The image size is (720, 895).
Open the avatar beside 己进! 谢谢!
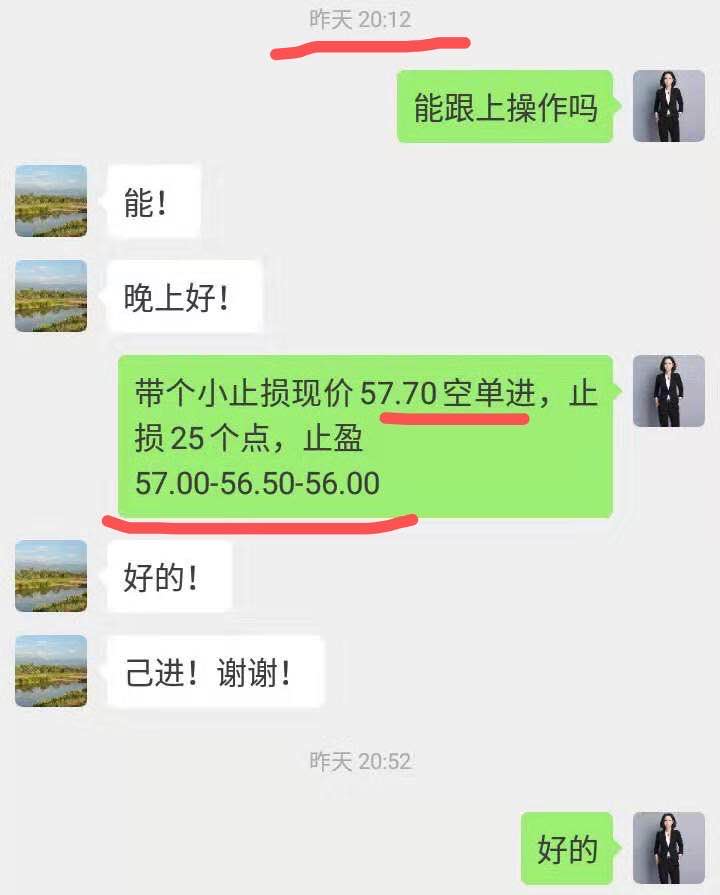[x=51, y=671]
